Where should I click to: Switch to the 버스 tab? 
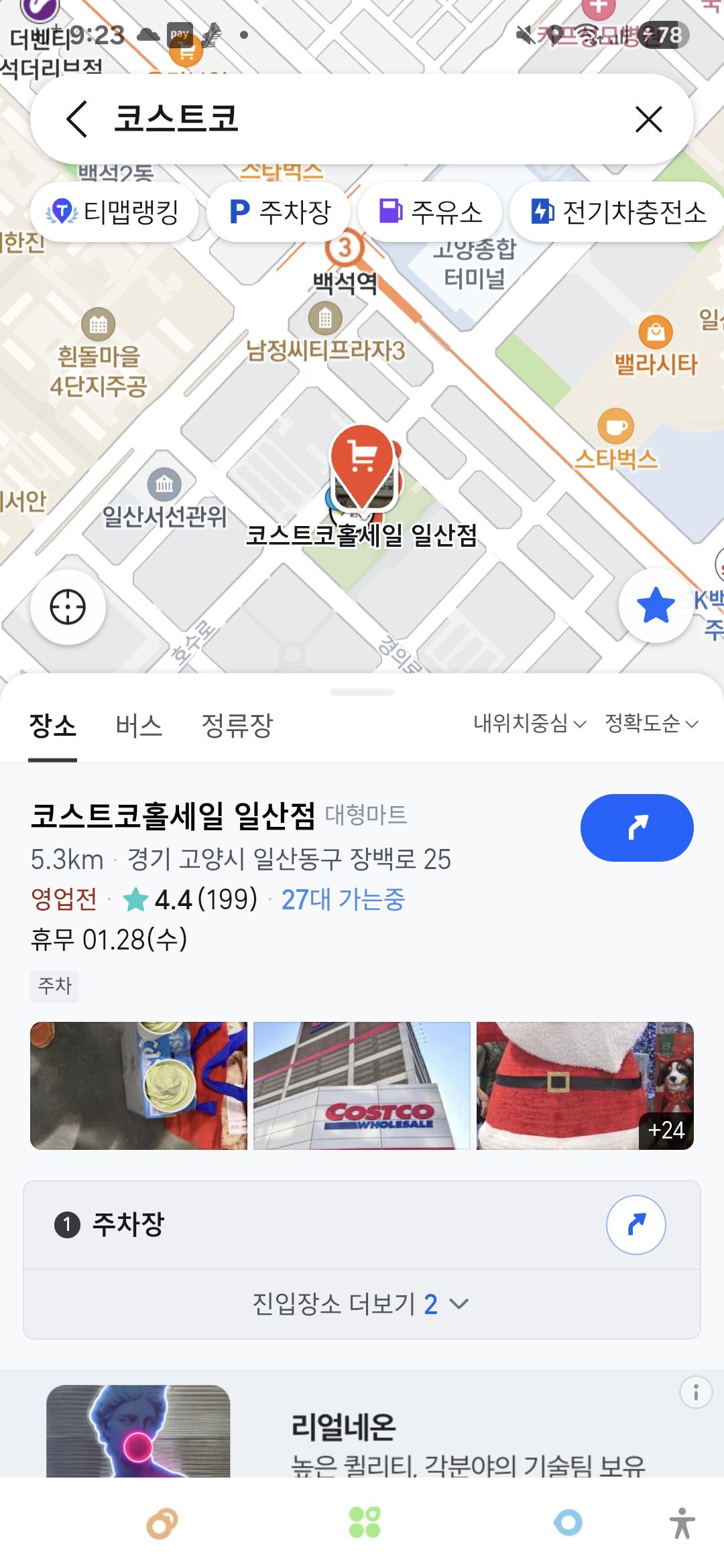(139, 726)
